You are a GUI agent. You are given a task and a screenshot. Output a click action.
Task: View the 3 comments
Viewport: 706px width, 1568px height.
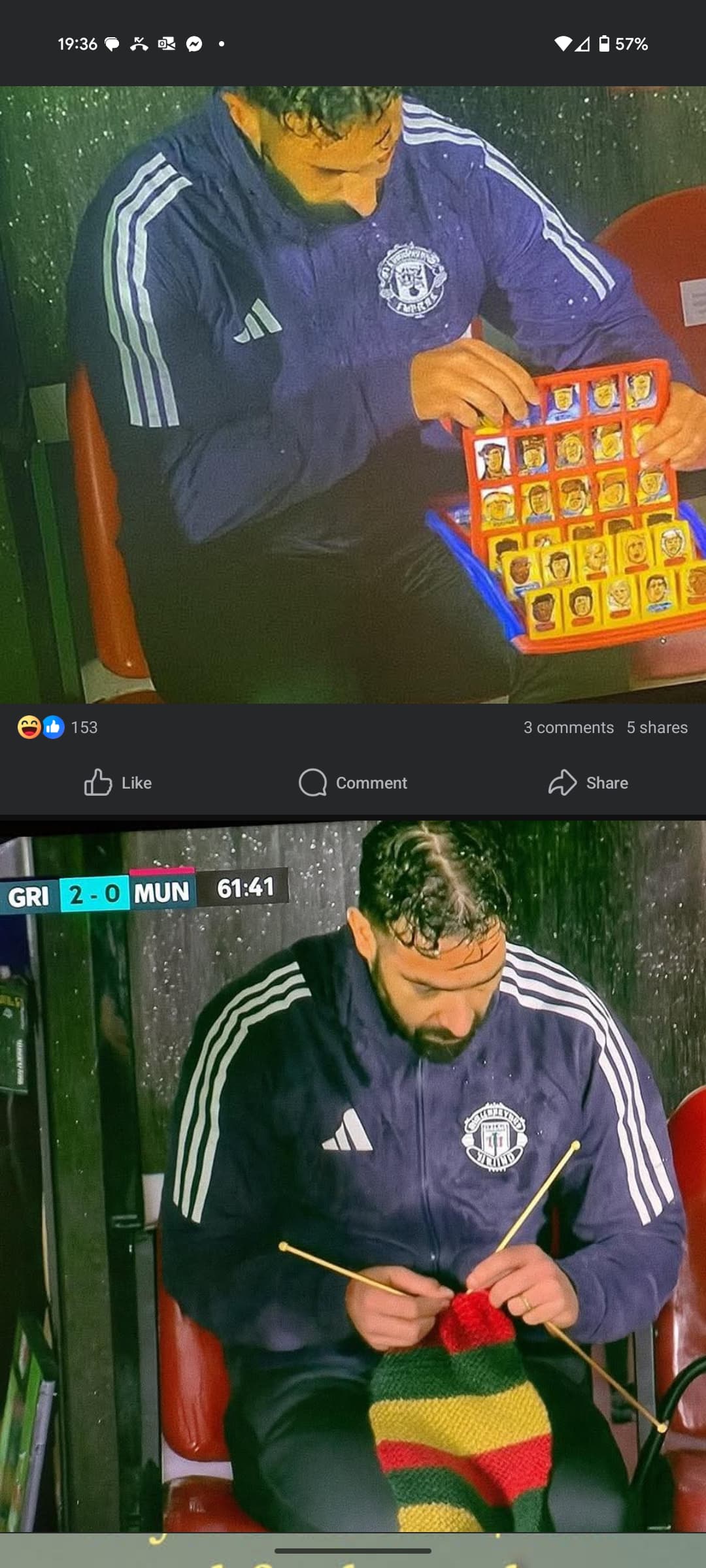[568, 727]
